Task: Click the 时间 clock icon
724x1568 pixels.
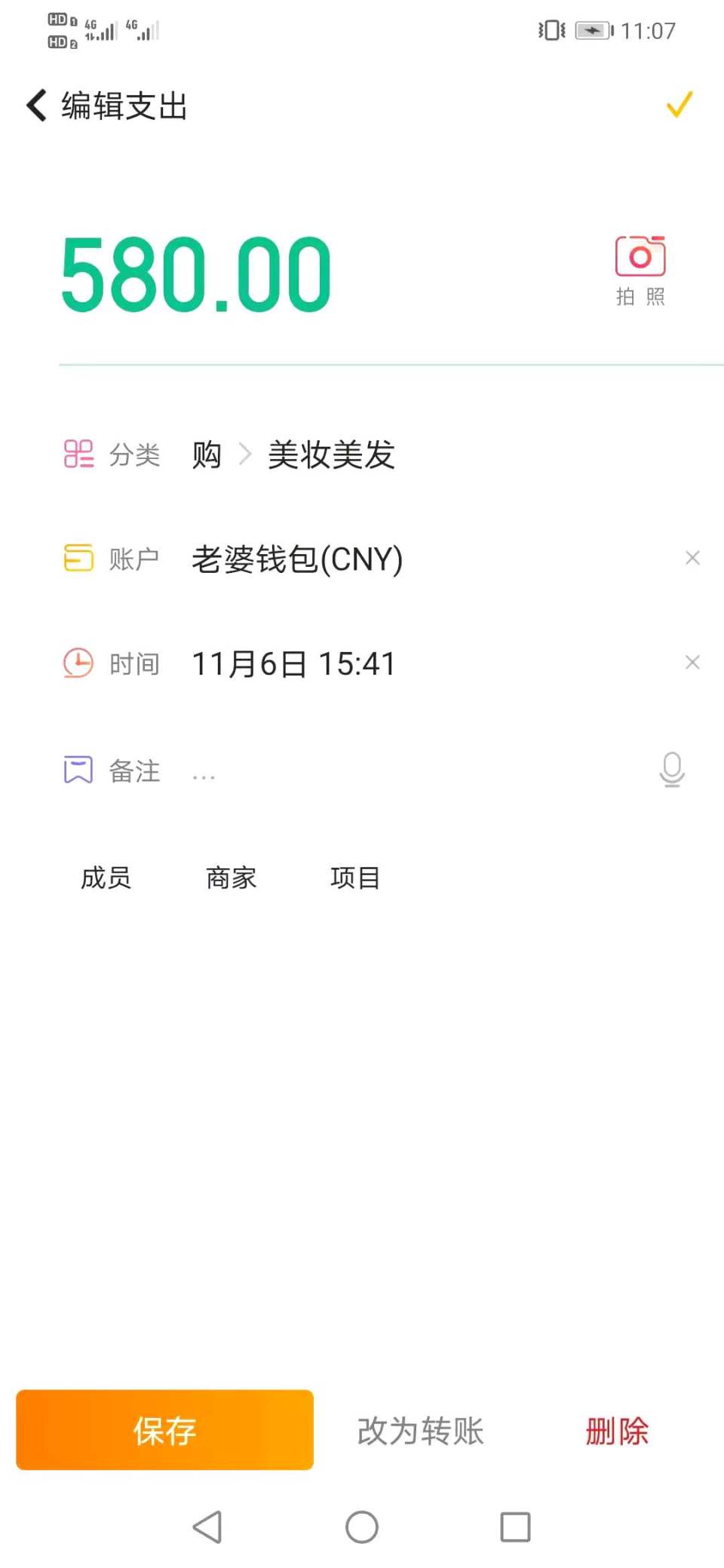Action: [78, 663]
